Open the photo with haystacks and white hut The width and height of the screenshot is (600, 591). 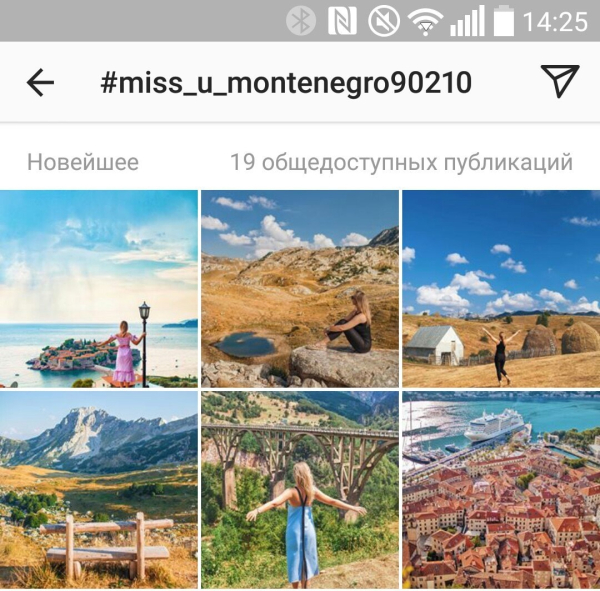point(501,289)
